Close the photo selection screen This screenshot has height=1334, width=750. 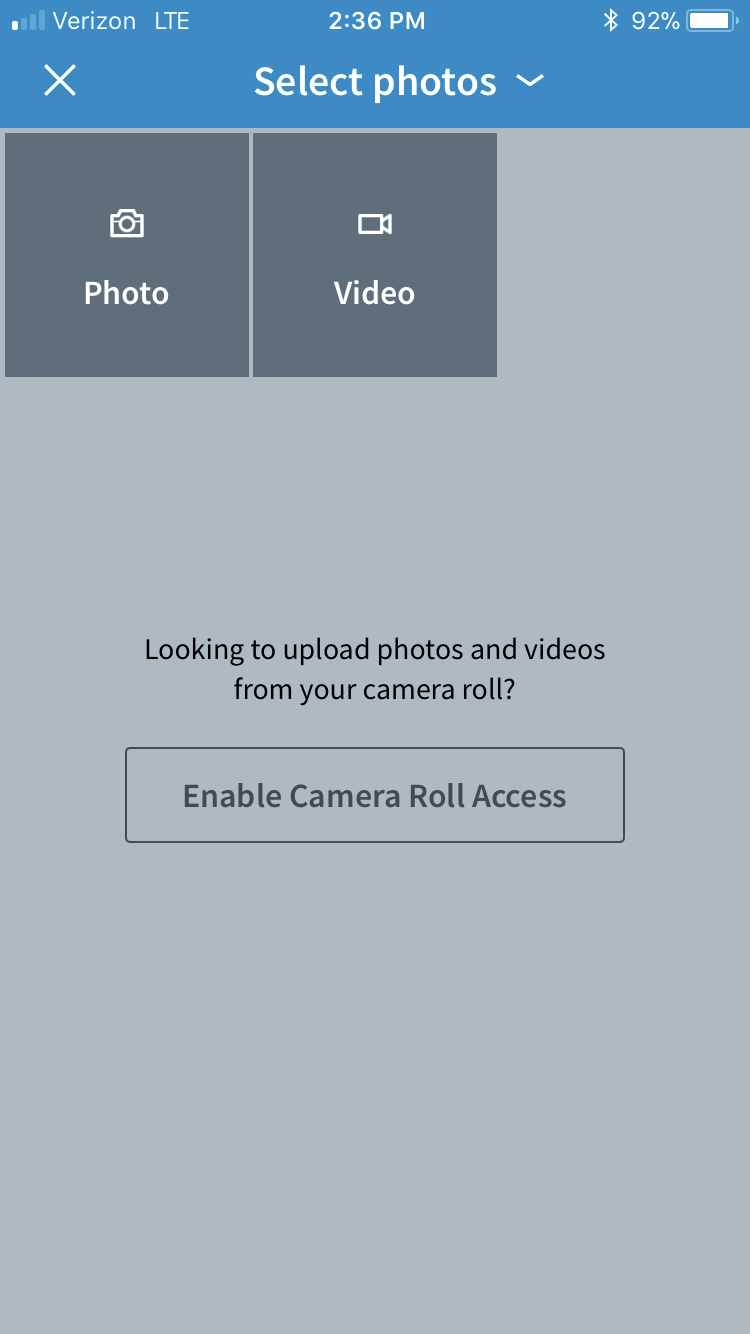60,81
